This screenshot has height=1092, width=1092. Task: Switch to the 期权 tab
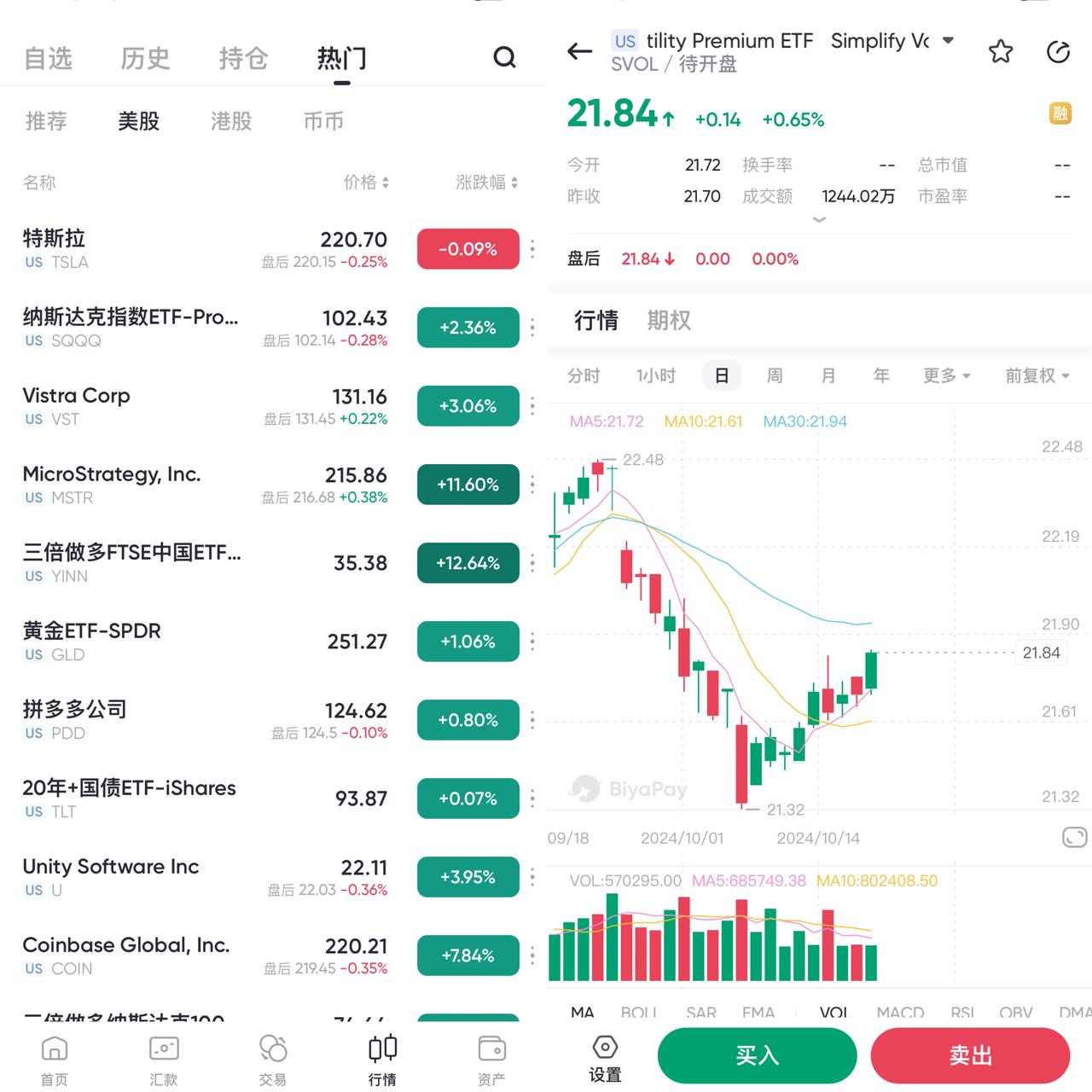pyautogui.click(x=669, y=321)
